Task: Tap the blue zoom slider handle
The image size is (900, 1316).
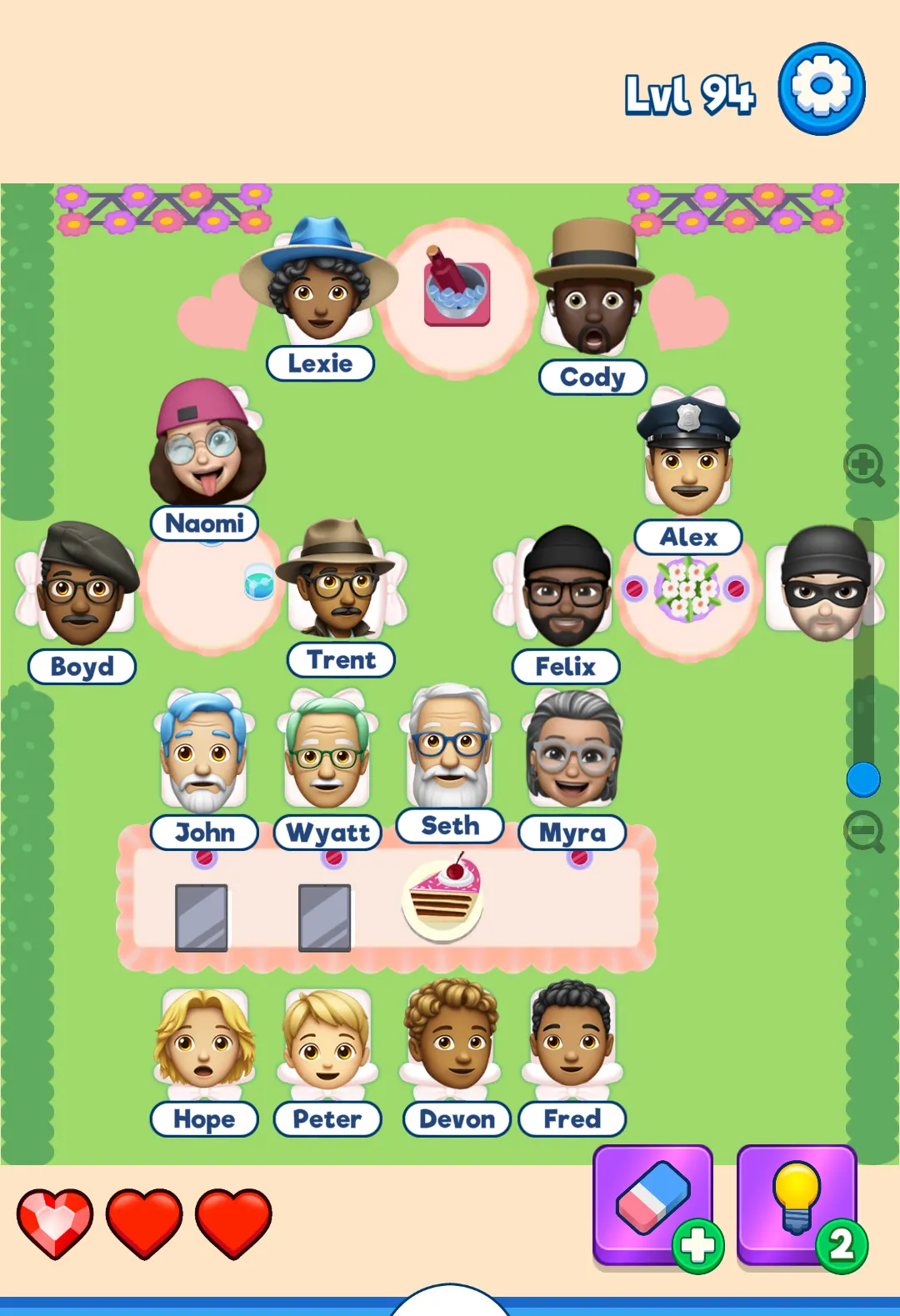Action: click(x=863, y=779)
